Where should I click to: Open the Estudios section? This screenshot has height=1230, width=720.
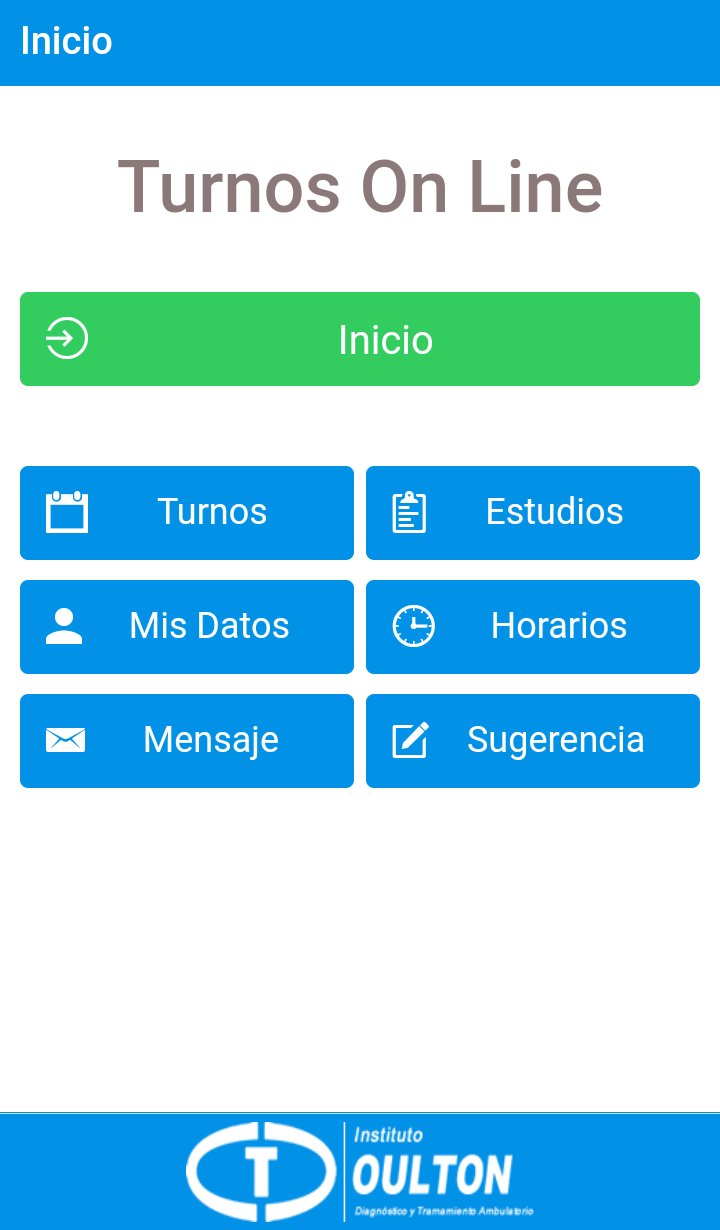[555, 512]
